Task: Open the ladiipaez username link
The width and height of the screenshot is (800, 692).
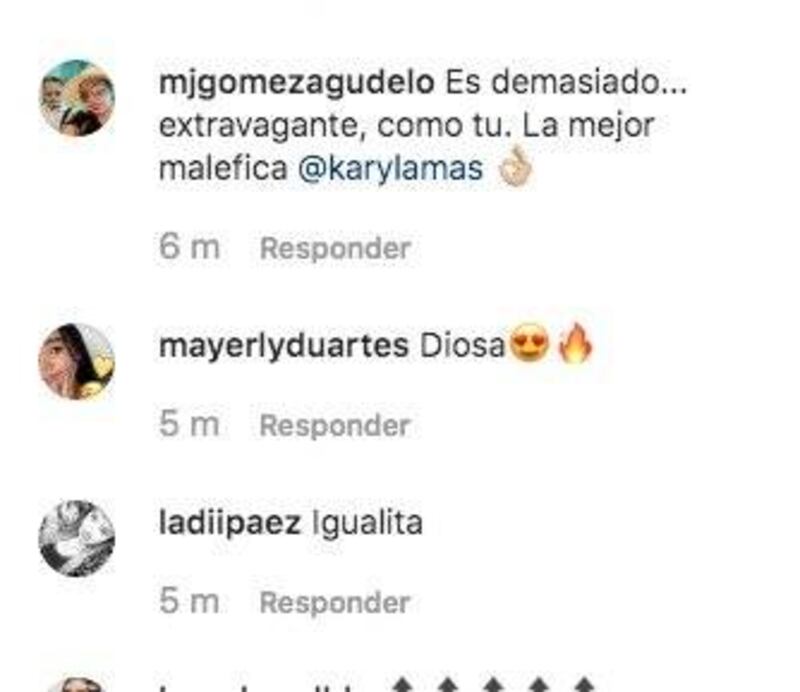Action: tap(230, 523)
